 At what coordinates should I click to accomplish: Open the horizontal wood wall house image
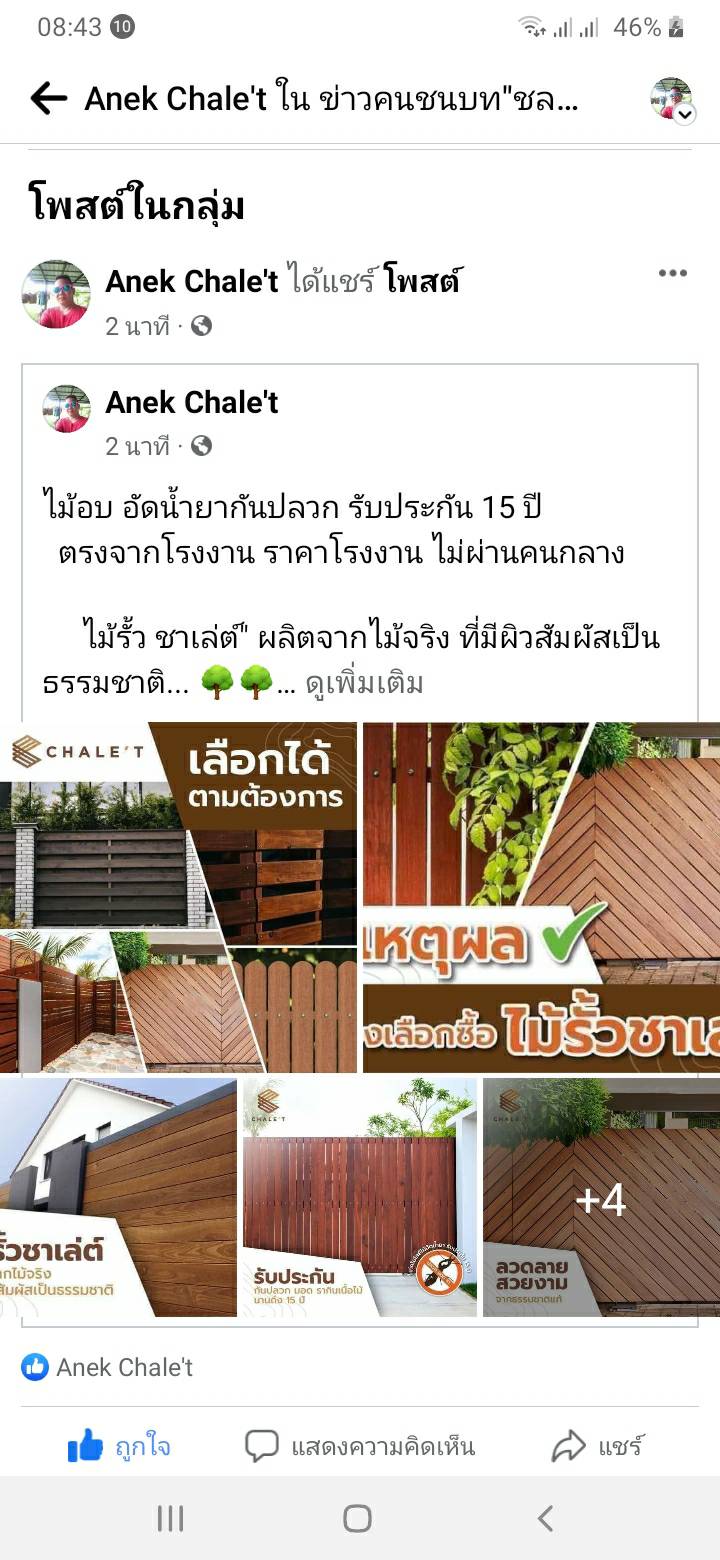coord(118,1197)
